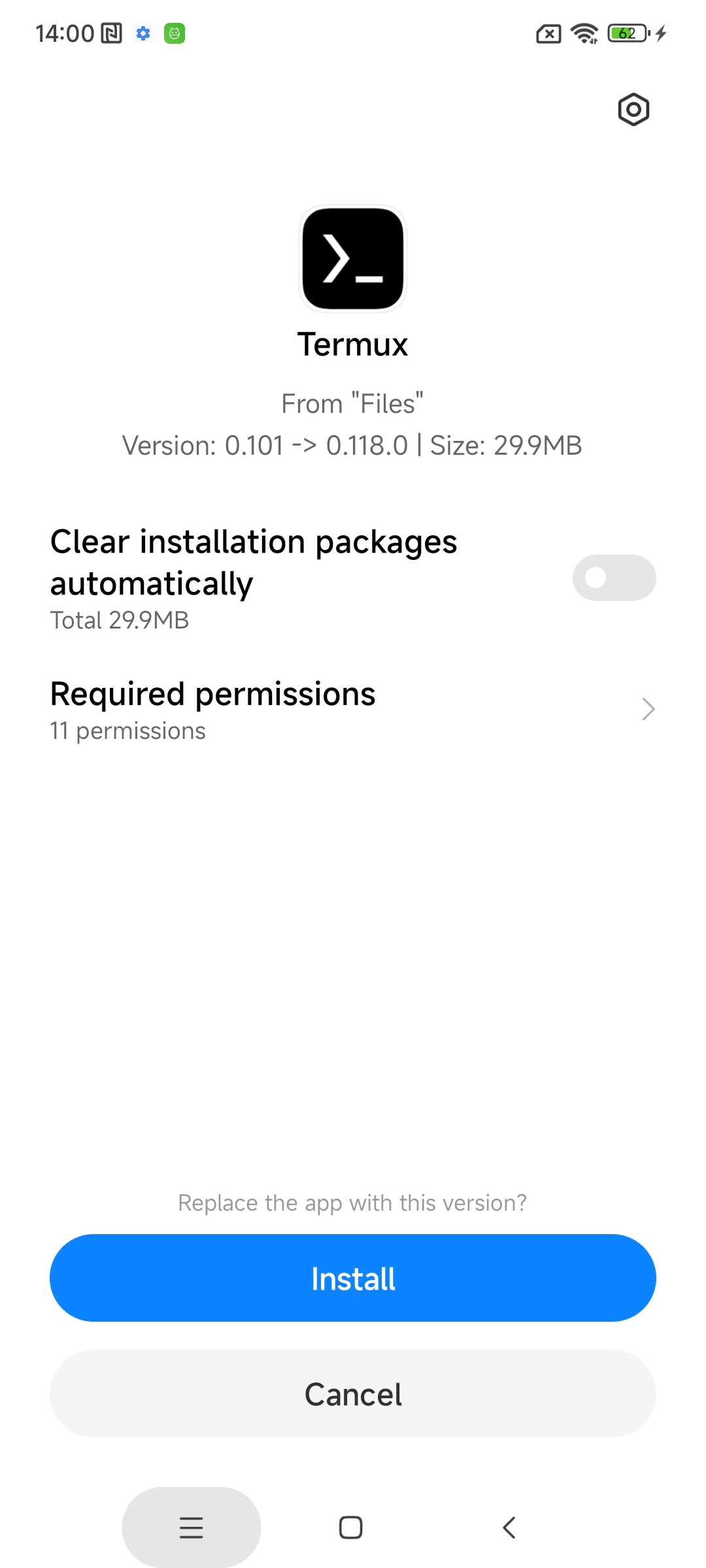Enable clearing installation packages automatically
706x1568 pixels.
click(614, 578)
